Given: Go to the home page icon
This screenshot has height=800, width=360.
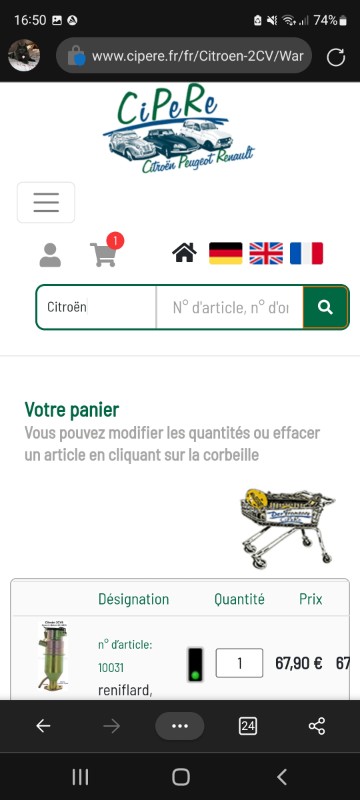Looking at the screenshot, I should point(185,253).
